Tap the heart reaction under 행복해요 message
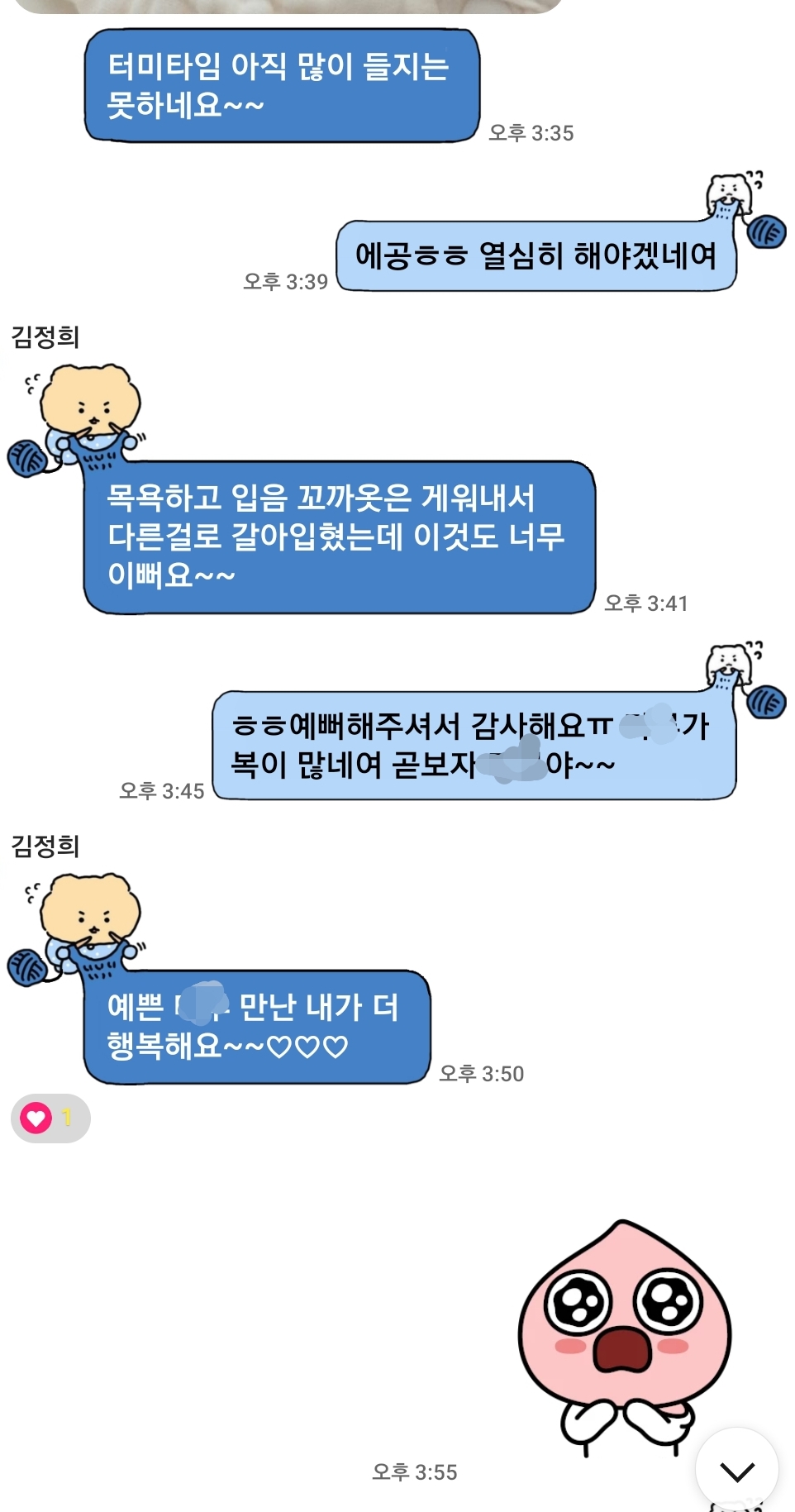Screen dimensions: 795x1512 pyautogui.click(x=50, y=1118)
